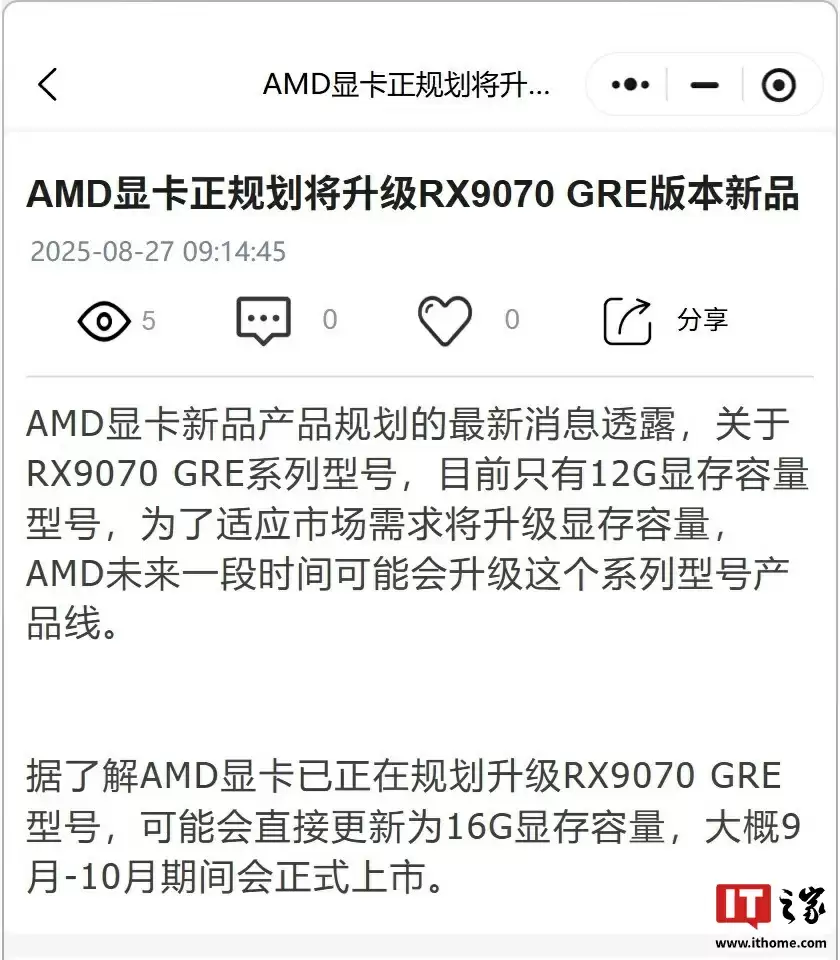Like this article with the heart icon
The width and height of the screenshot is (840, 960).
point(444,321)
